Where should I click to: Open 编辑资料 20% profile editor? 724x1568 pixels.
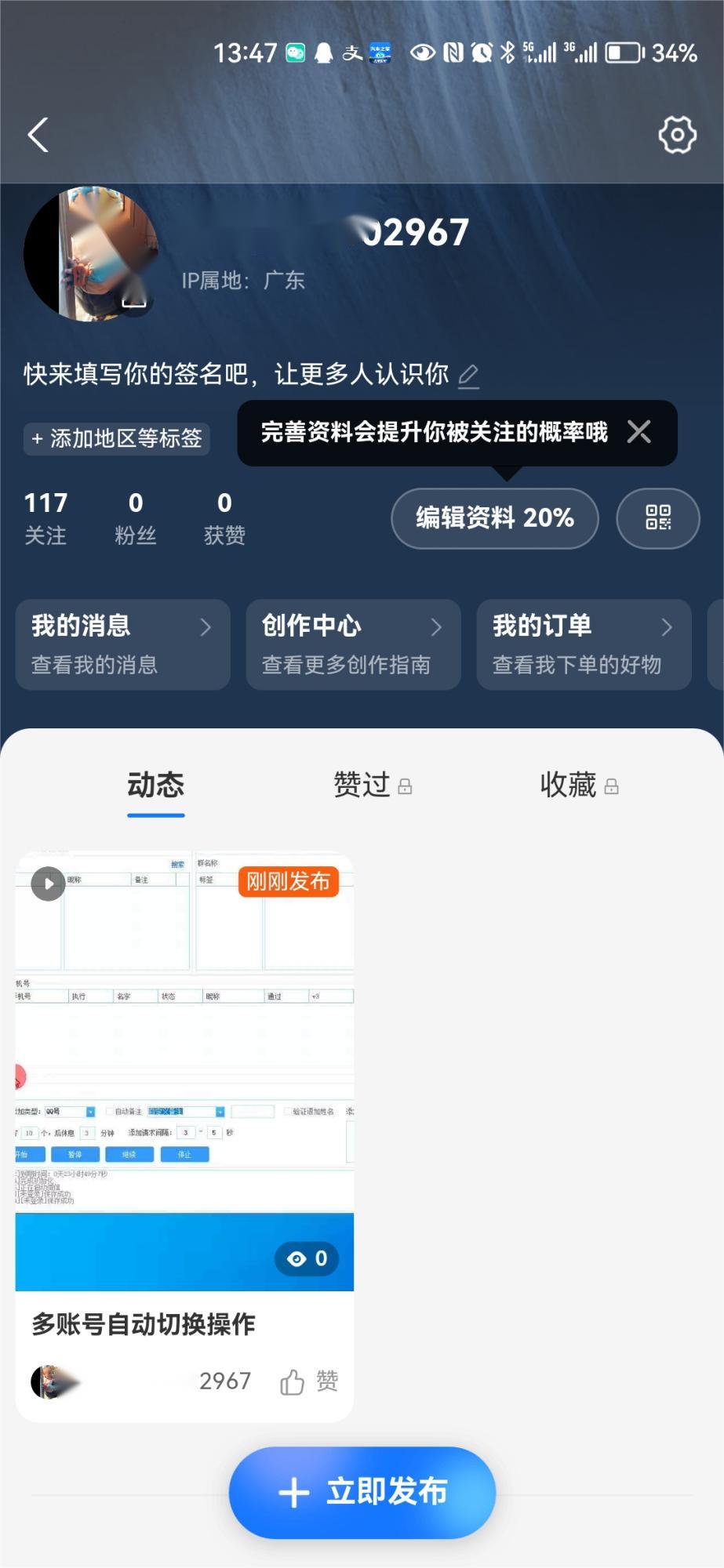click(x=494, y=518)
